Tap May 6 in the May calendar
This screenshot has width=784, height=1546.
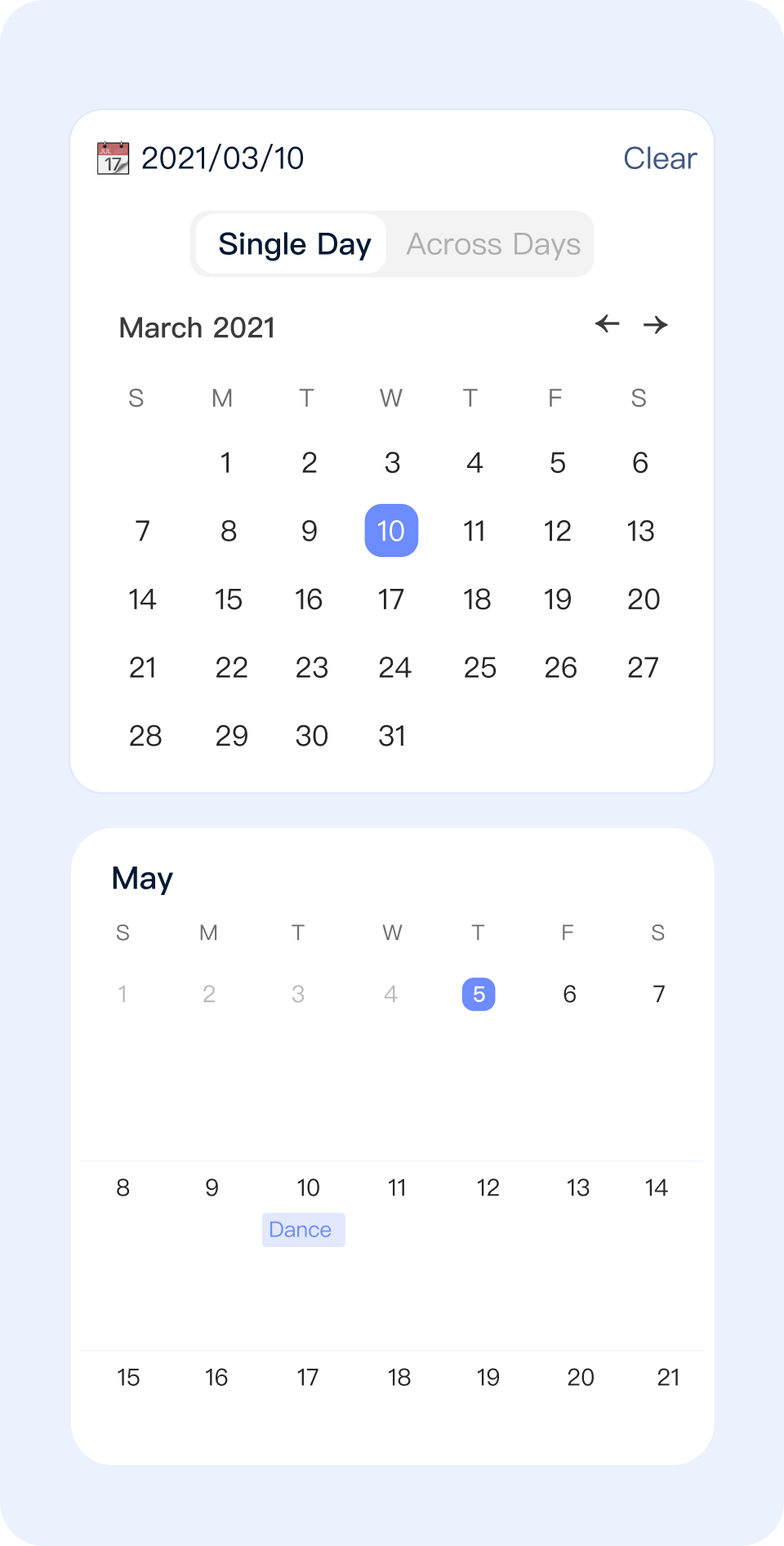pyautogui.click(x=569, y=994)
